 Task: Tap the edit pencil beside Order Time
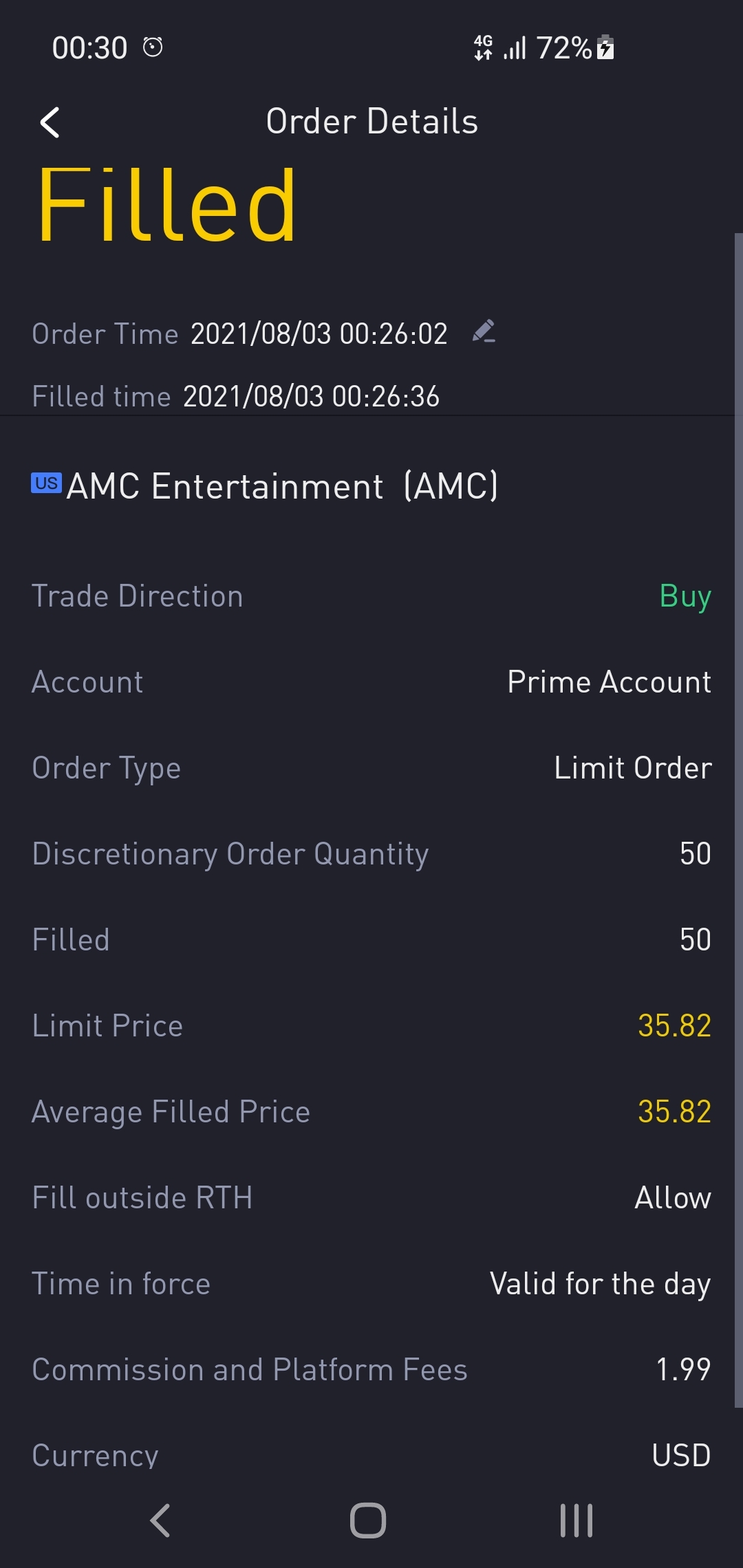[x=484, y=331]
